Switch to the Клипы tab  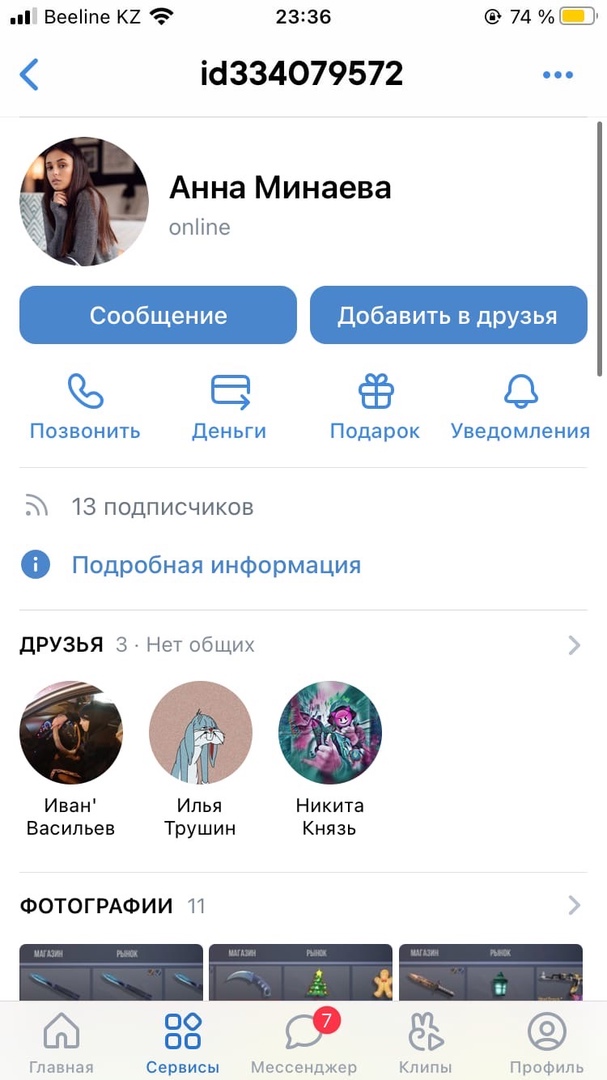click(425, 1042)
